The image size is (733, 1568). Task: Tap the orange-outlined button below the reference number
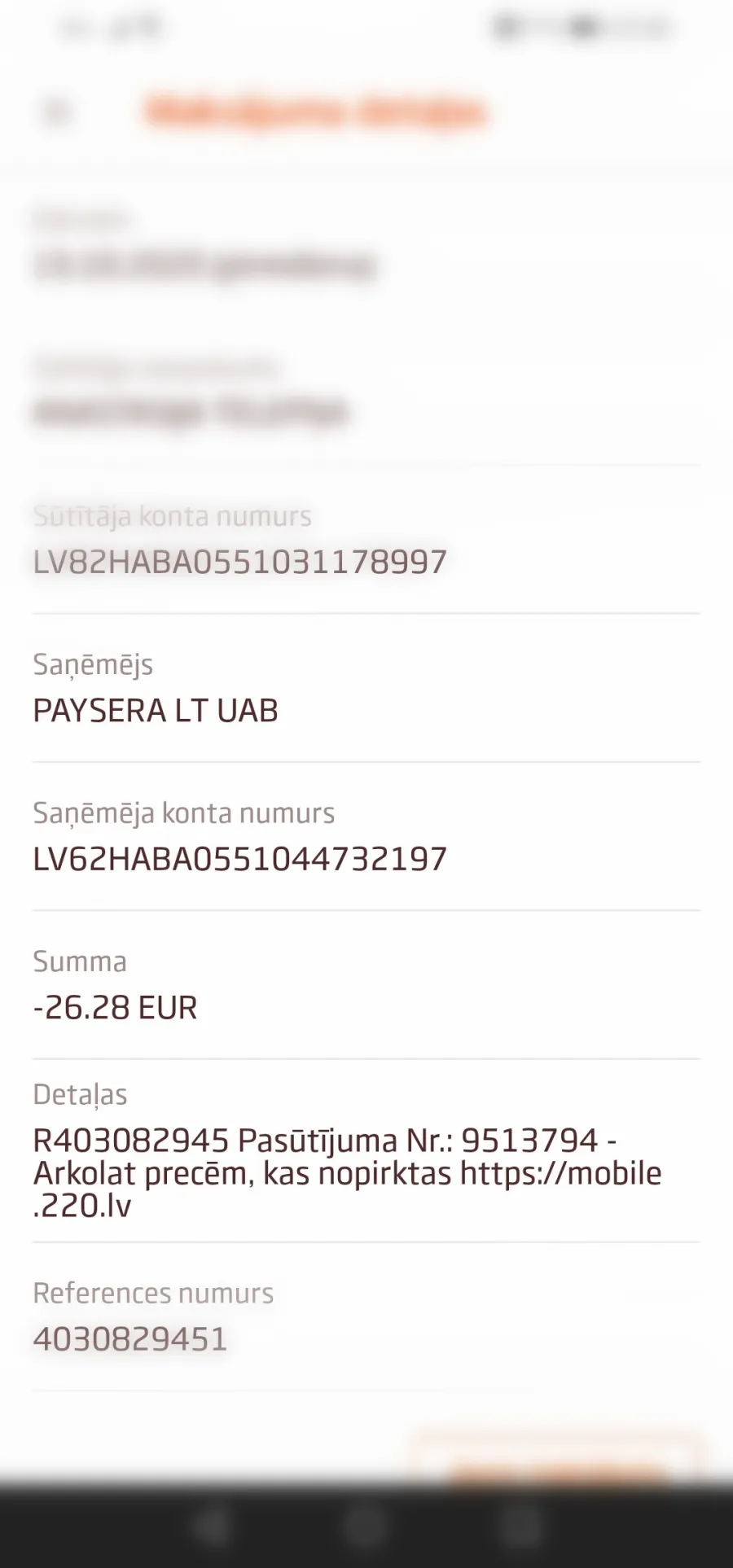pos(556,1458)
